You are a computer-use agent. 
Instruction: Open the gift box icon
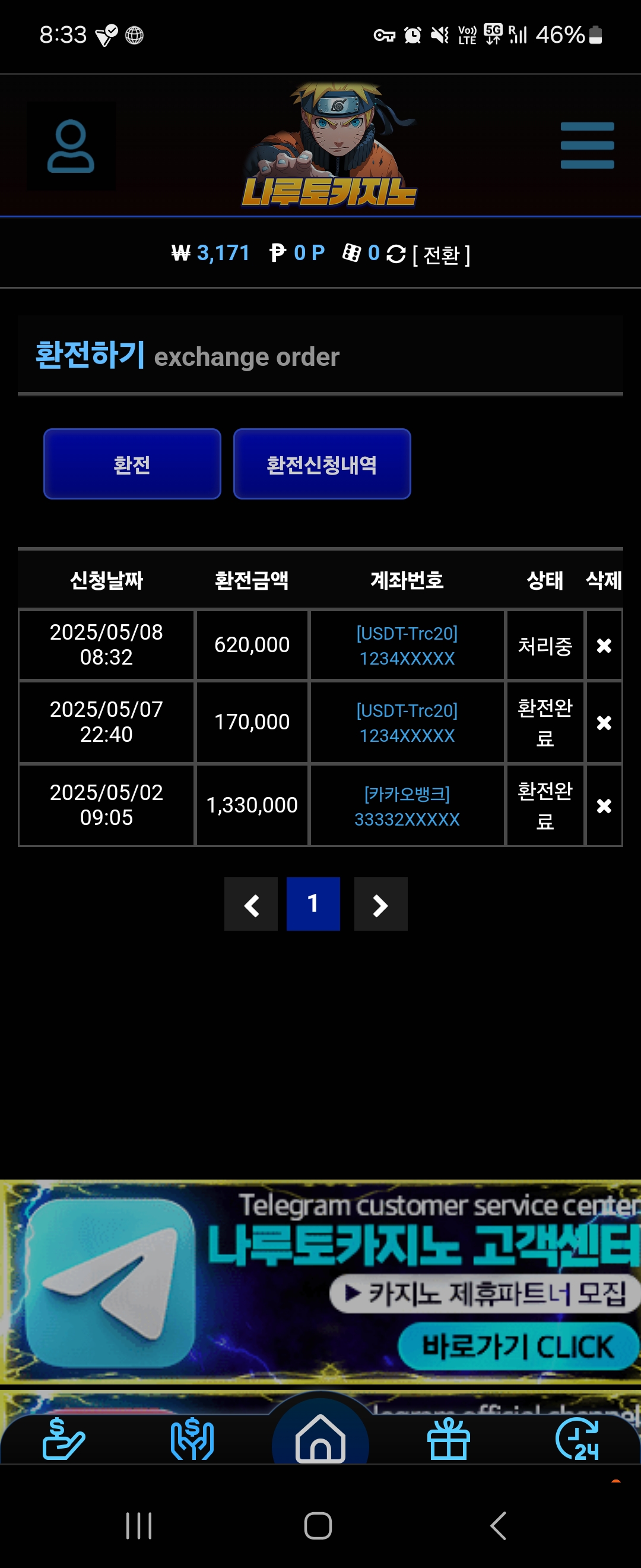tap(448, 1439)
